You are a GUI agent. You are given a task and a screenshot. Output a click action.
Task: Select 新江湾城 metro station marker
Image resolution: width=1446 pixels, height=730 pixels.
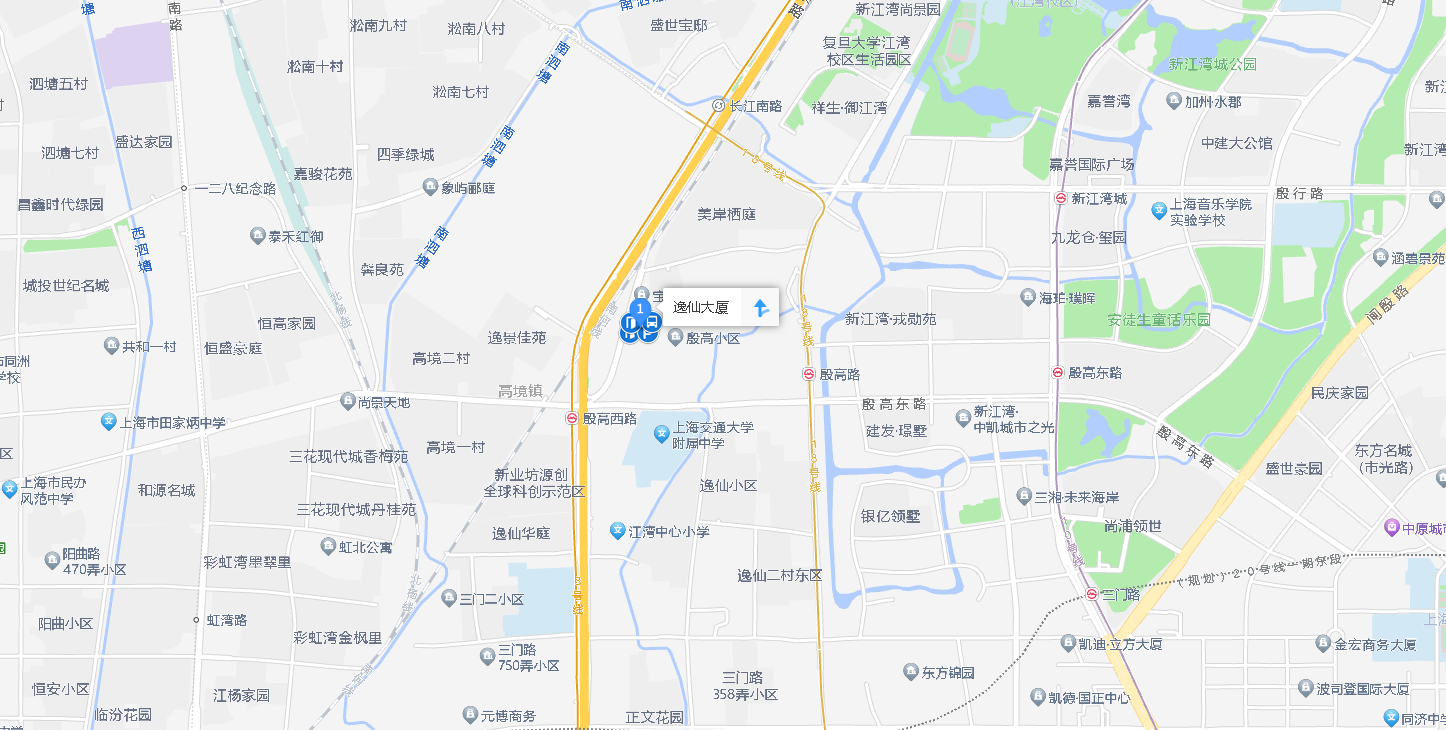1060,198
